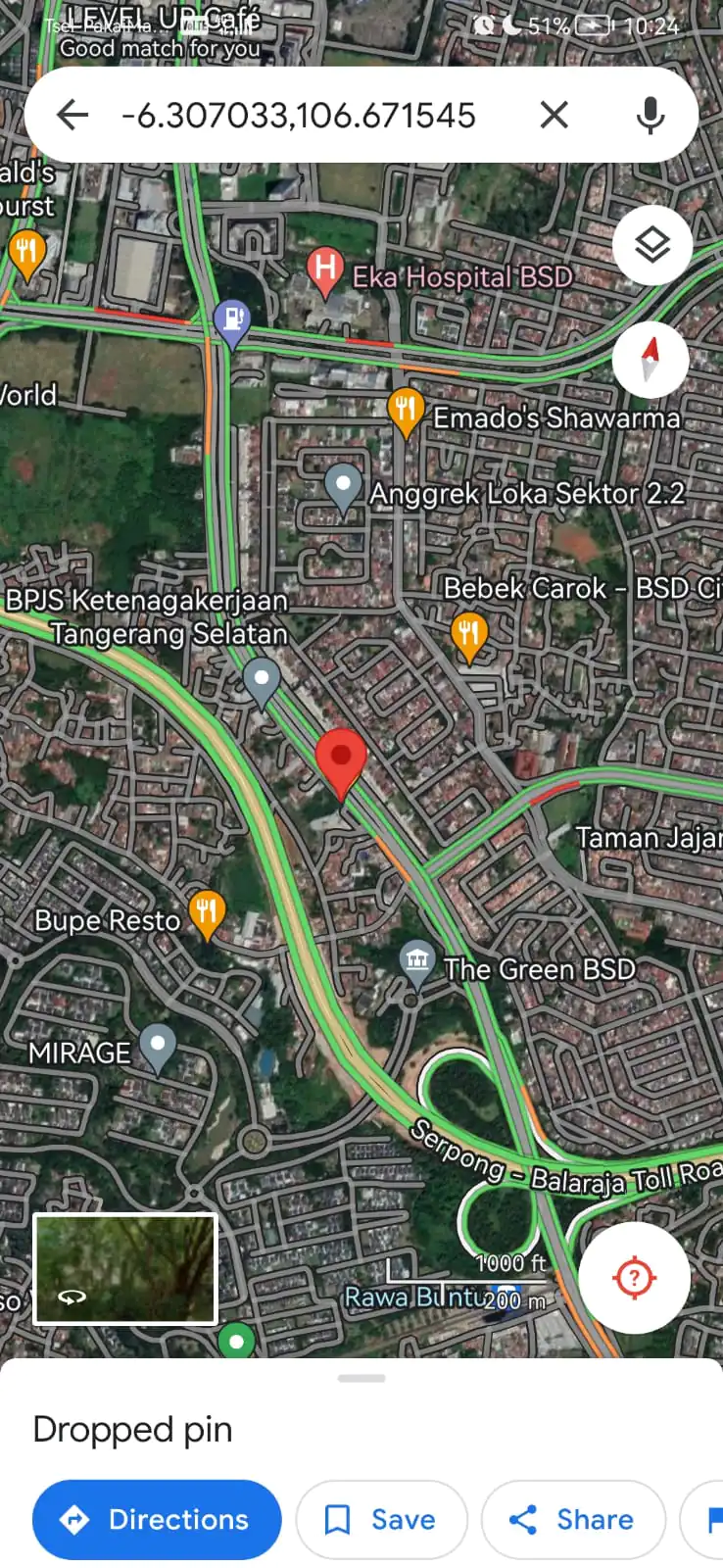This screenshot has height=1568, width=723.
Task: Select the BPJS Ketenagakerjaan Tangerang Selatan pin
Action: (x=261, y=679)
